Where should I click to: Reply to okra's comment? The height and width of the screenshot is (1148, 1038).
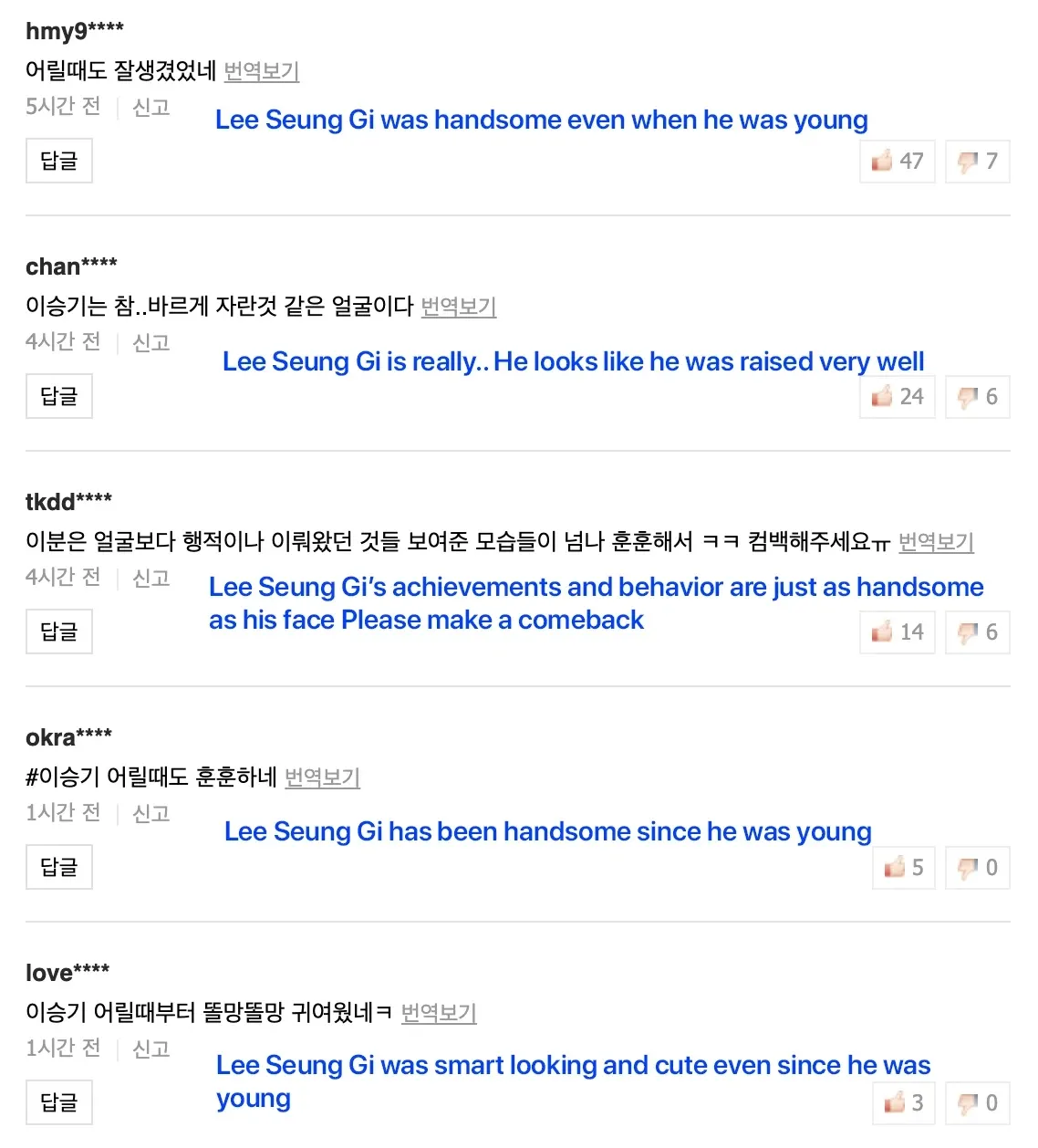tap(59, 868)
